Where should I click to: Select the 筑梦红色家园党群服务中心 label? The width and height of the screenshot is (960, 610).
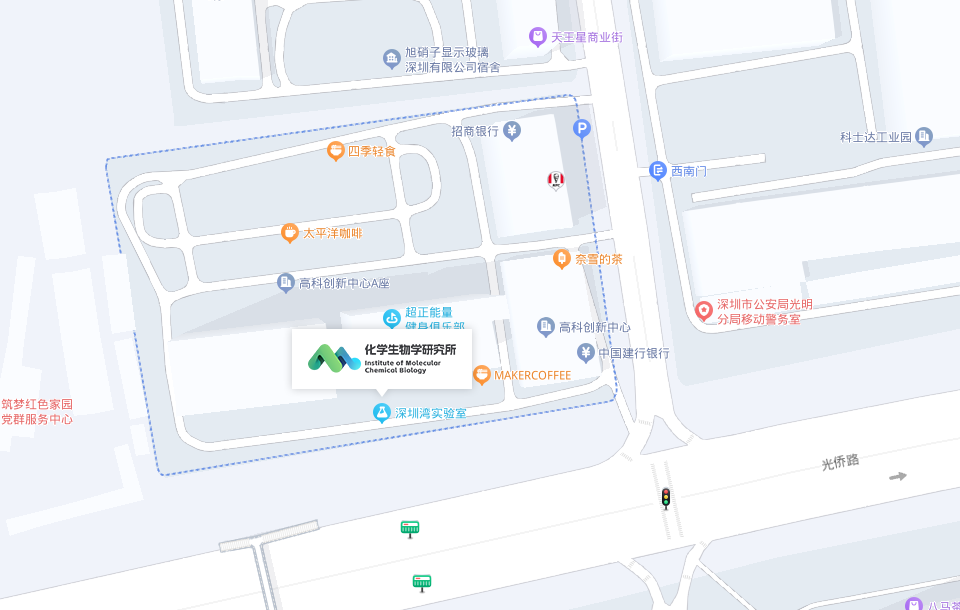click(x=37, y=412)
